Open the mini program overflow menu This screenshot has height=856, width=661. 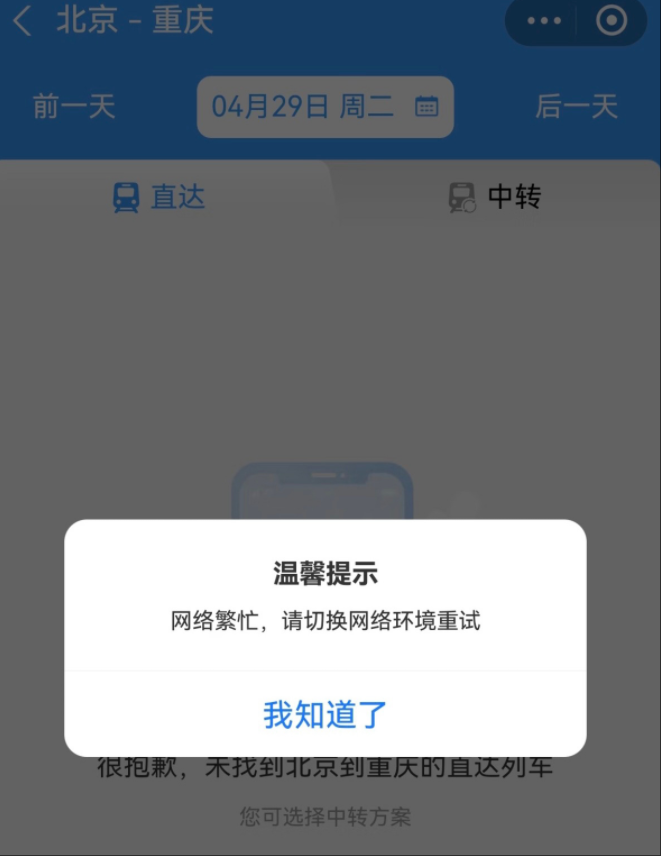pos(544,21)
